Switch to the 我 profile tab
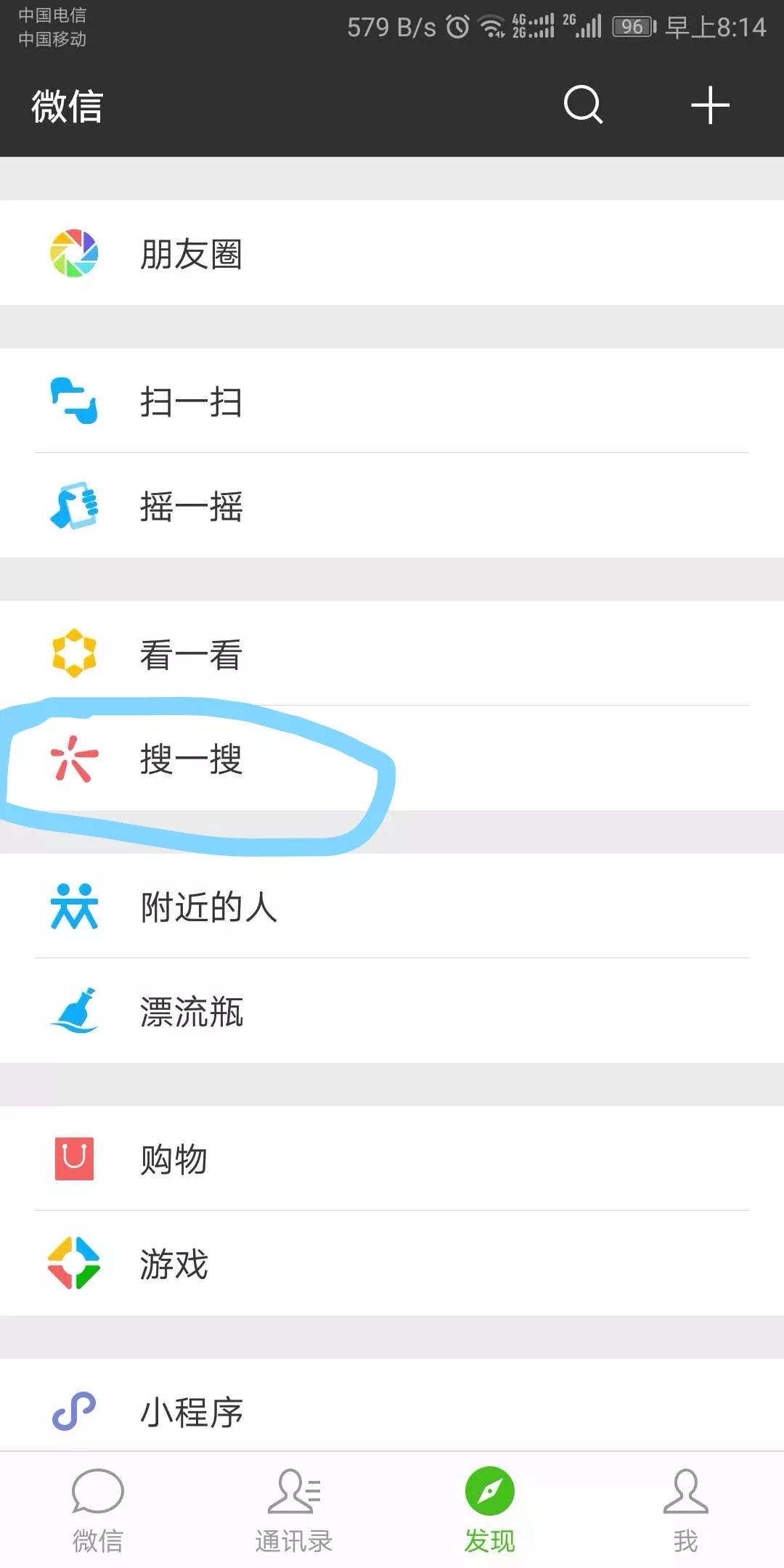The image size is (784, 1568). point(686,1510)
